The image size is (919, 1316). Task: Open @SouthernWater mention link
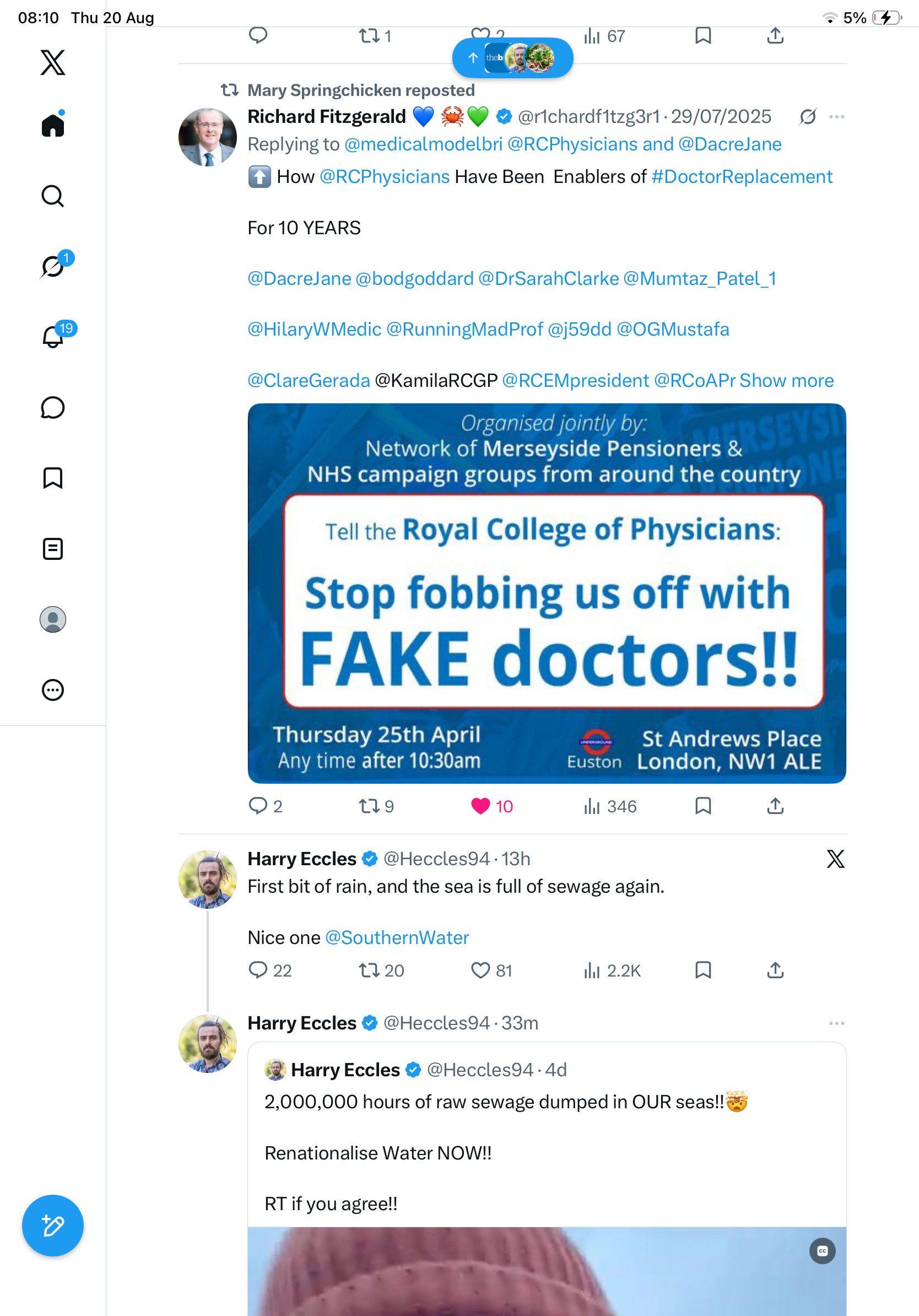(x=397, y=938)
